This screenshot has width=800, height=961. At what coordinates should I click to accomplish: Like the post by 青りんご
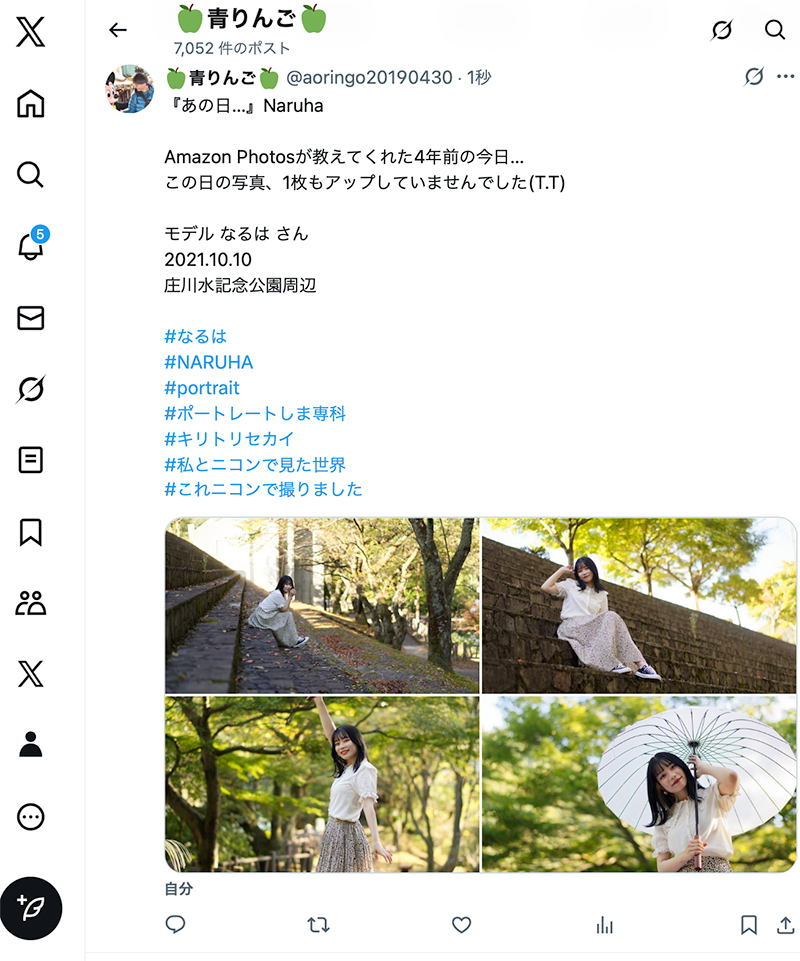(461, 925)
